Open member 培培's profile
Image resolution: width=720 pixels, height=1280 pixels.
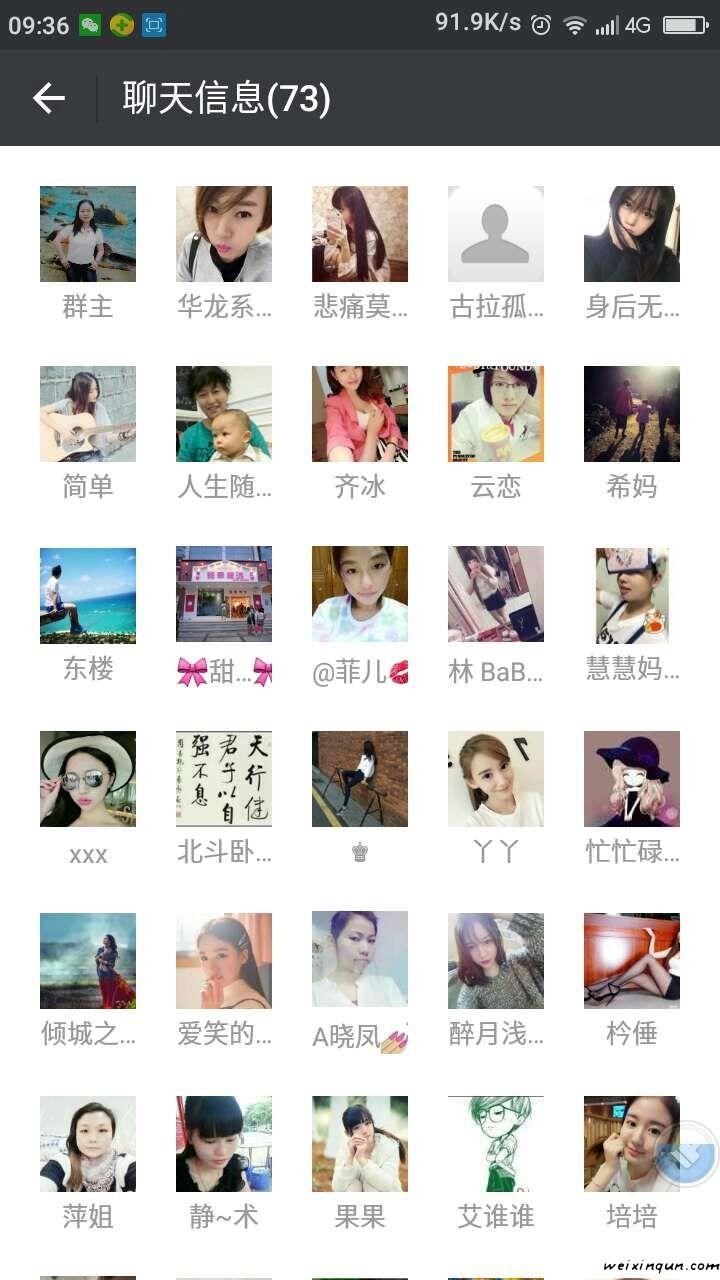[x=625, y=1144]
